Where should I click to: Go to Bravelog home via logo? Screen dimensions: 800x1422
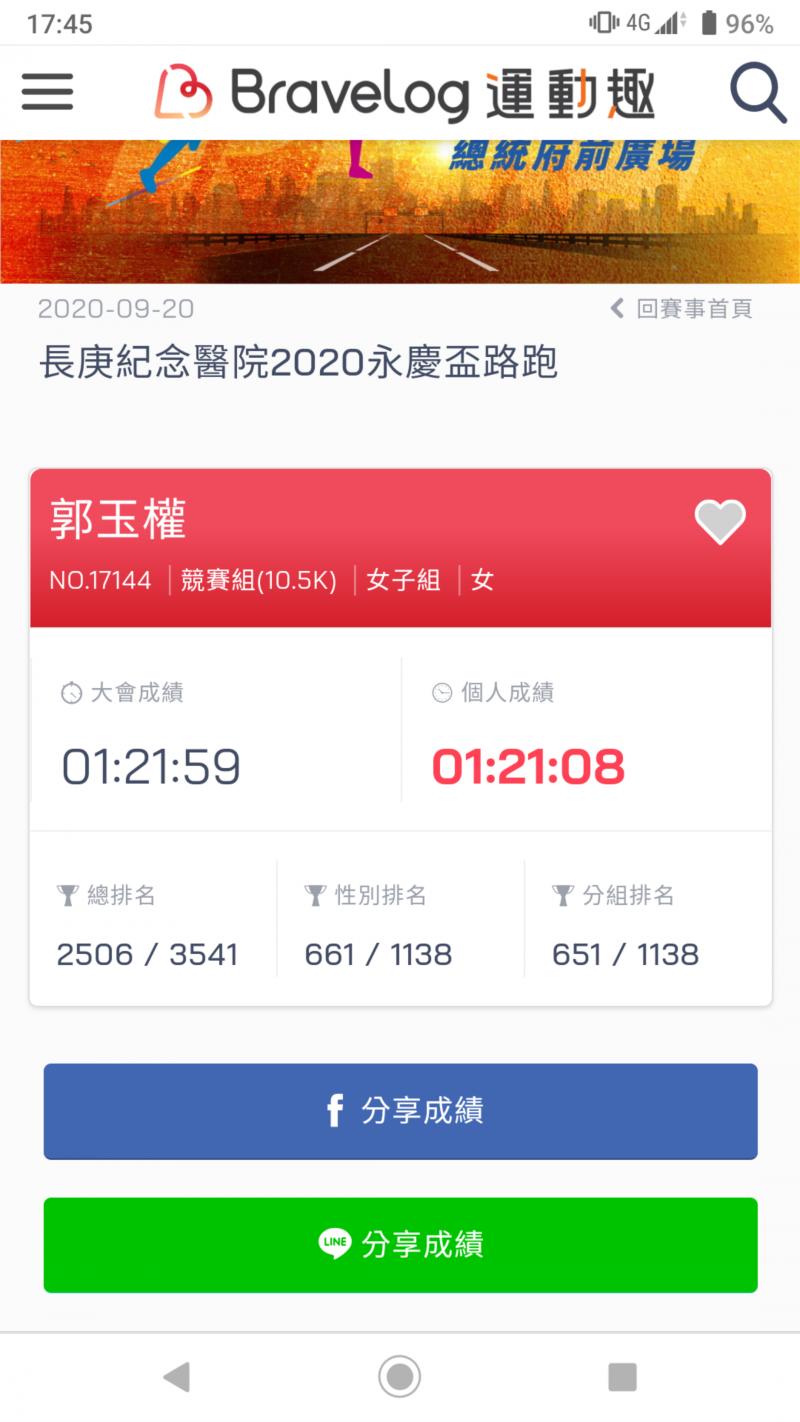(x=405, y=93)
